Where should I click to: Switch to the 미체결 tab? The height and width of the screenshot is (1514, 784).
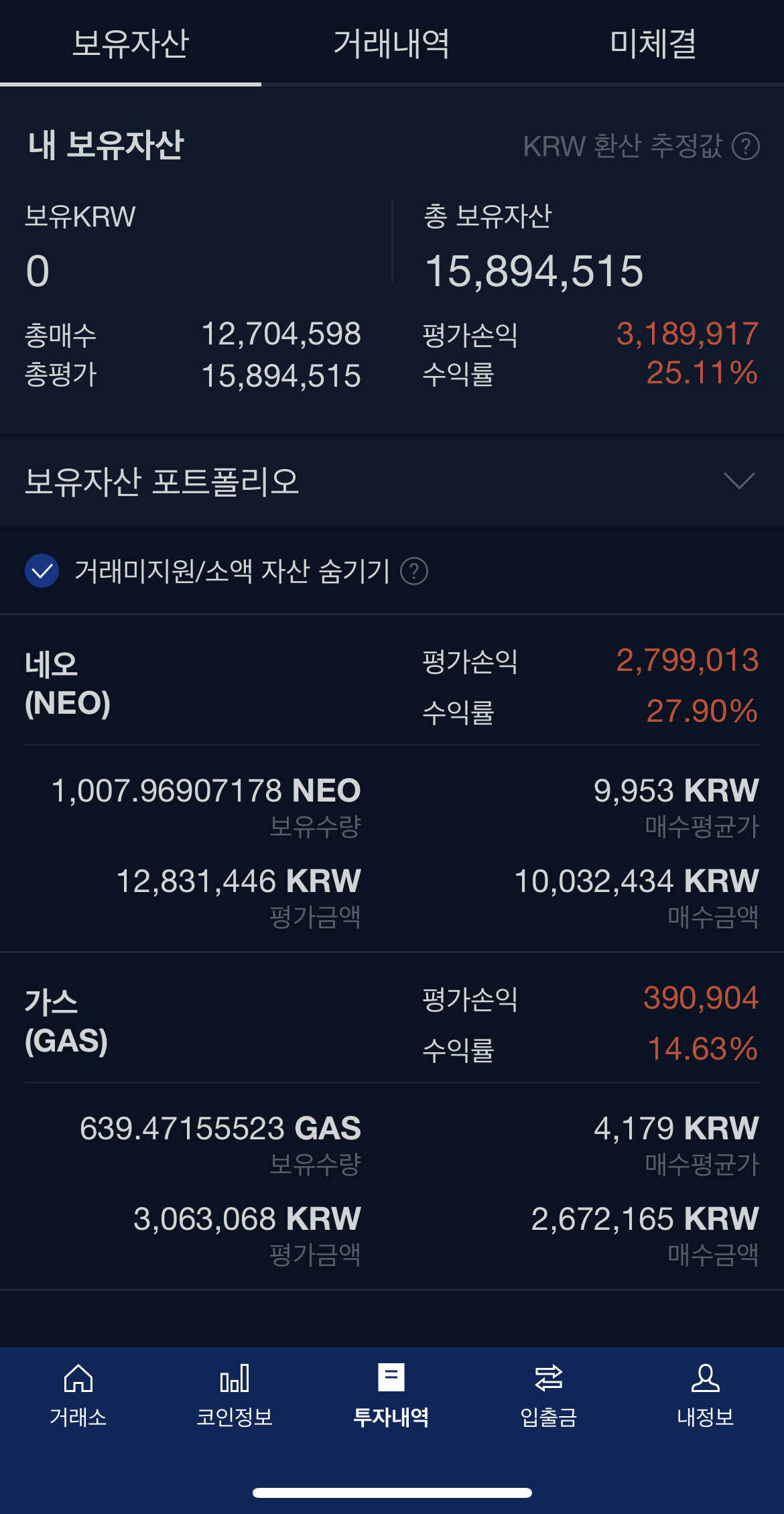click(x=653, y=44)
